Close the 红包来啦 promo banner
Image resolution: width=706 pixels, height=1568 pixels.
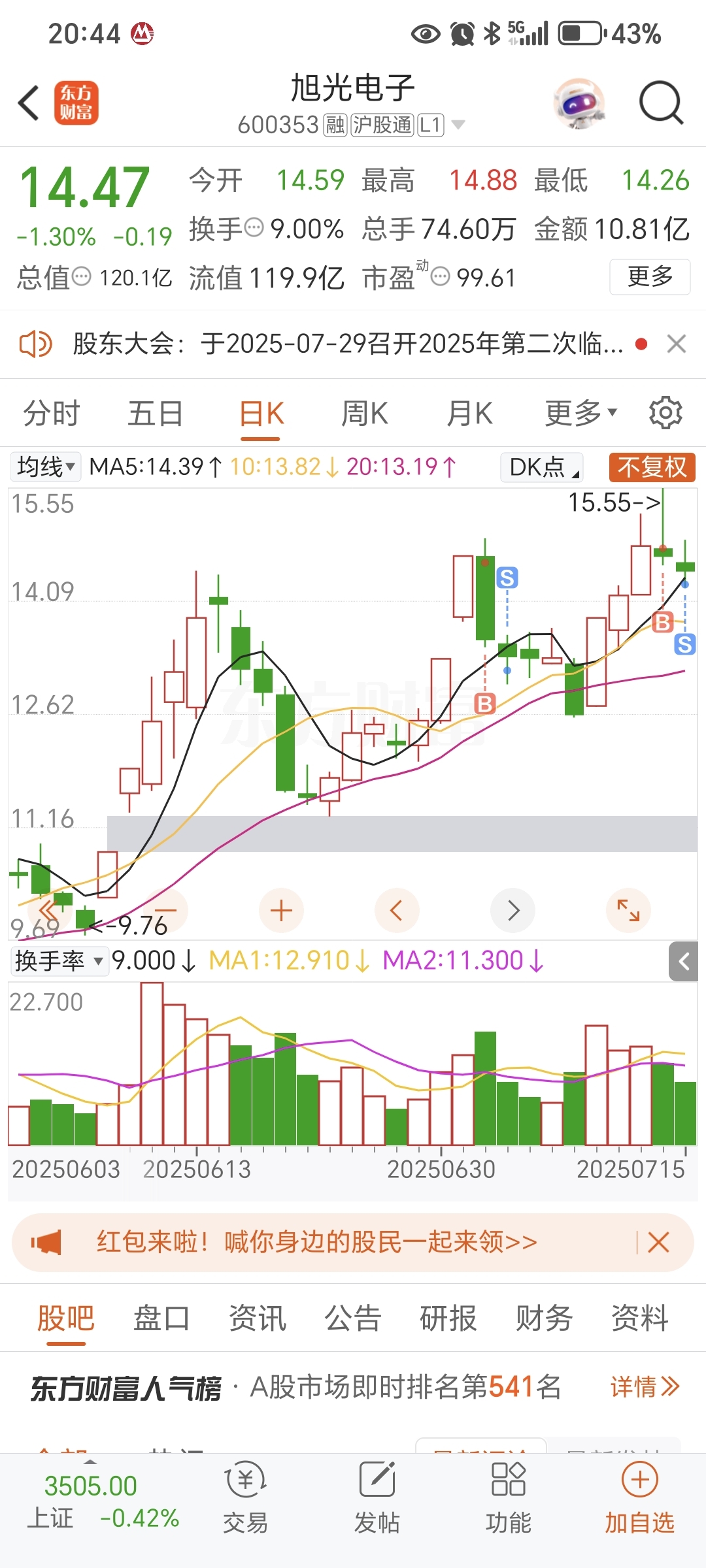point(658,1242)
